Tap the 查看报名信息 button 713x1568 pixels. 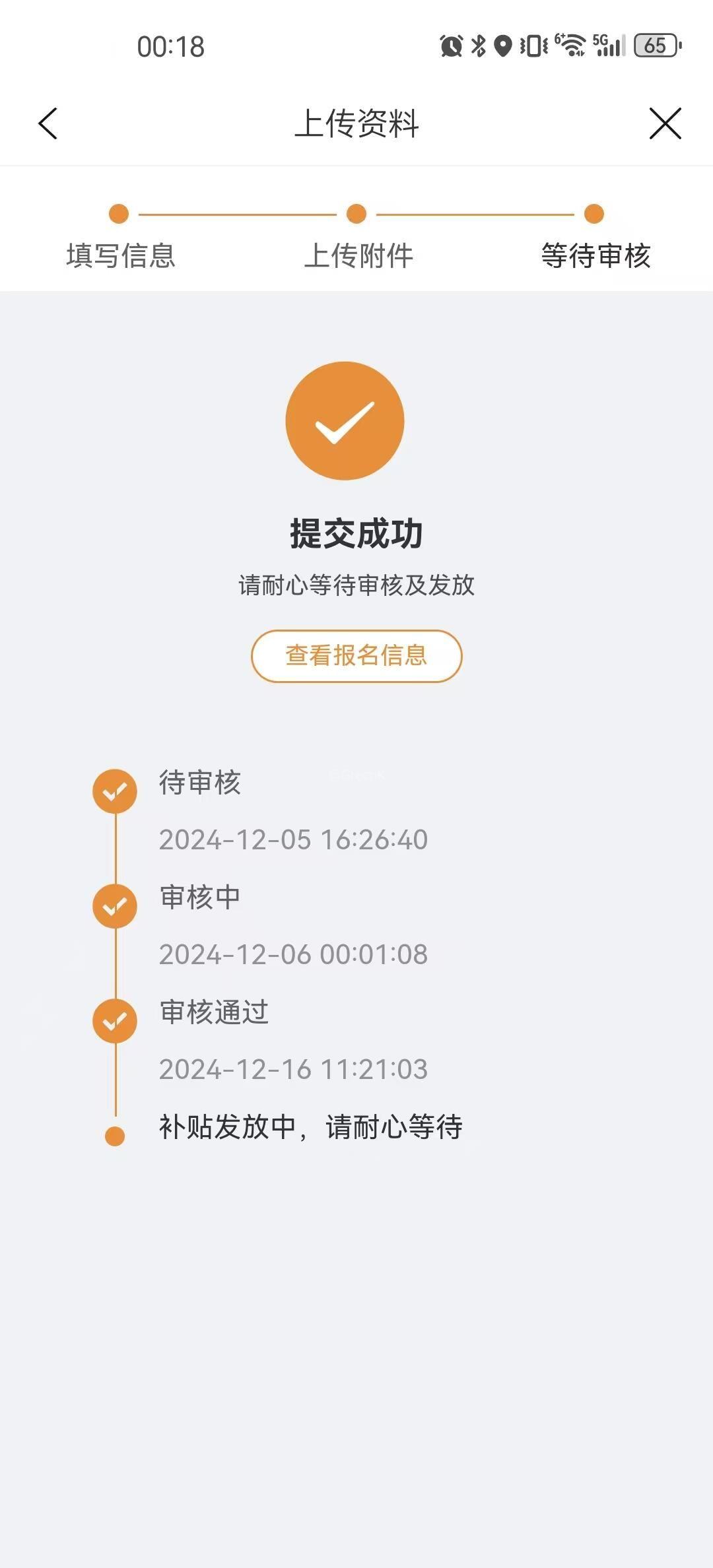[x=356, y=656]
